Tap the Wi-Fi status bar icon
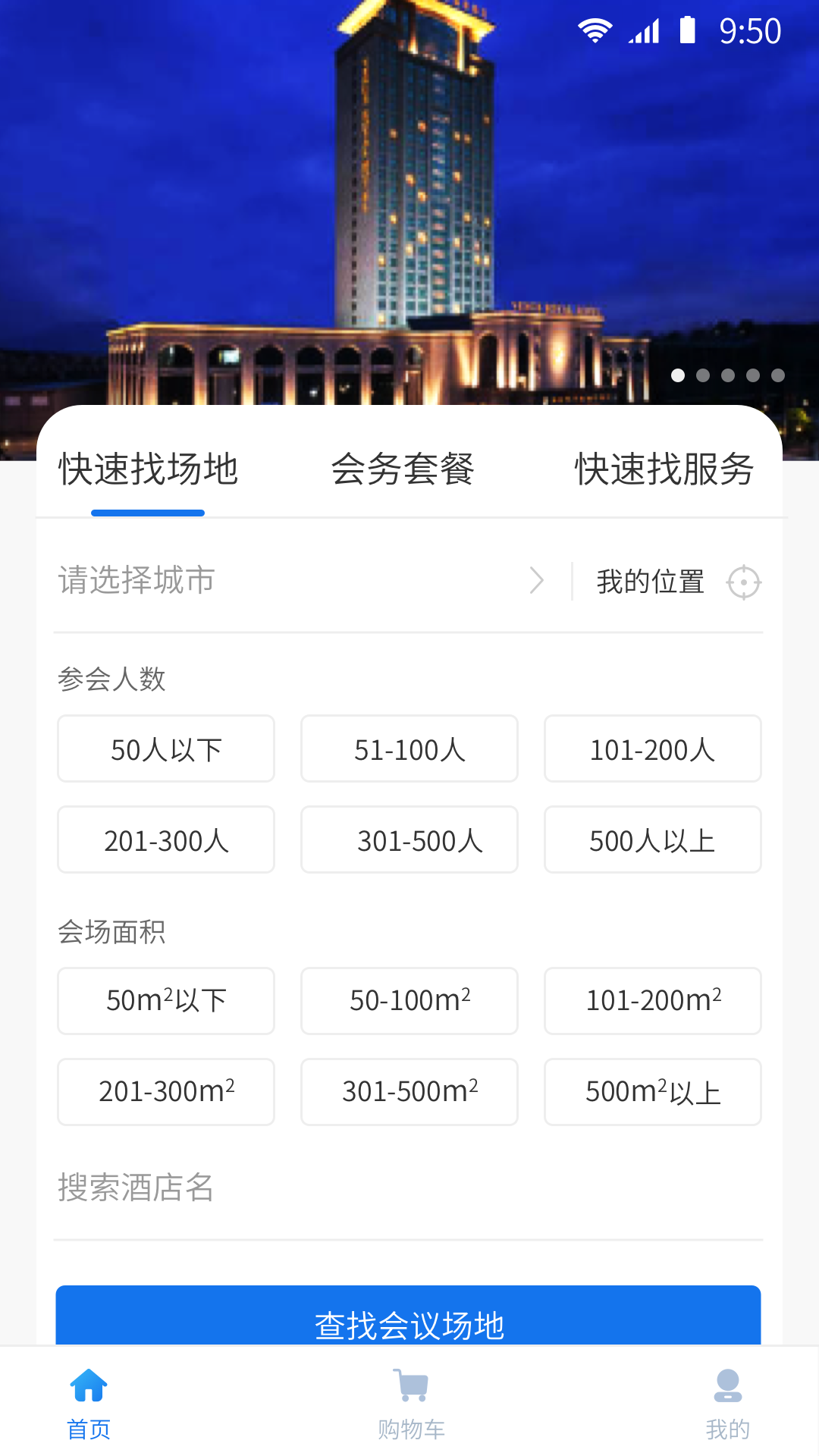 (x=594, y=29)
